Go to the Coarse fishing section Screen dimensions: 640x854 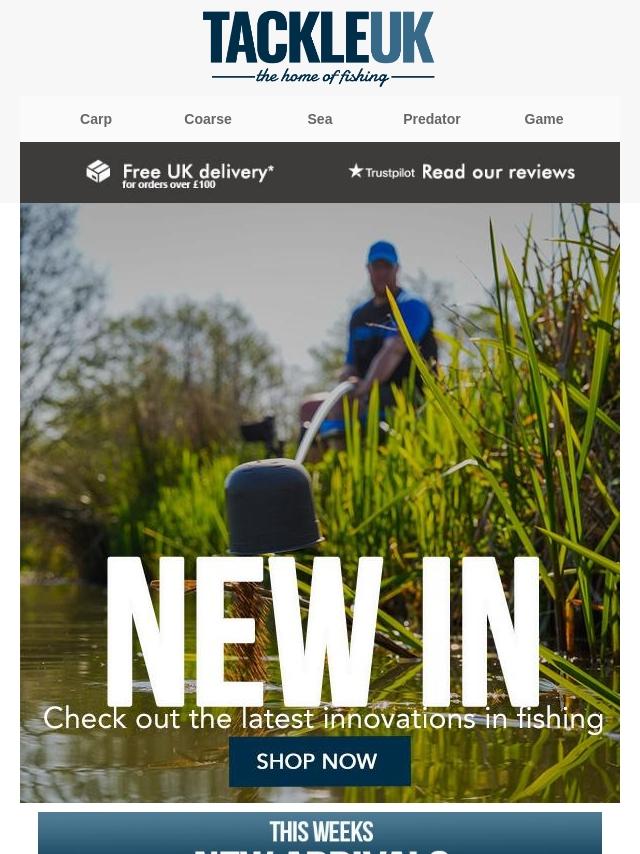click(x=208, y=119)
